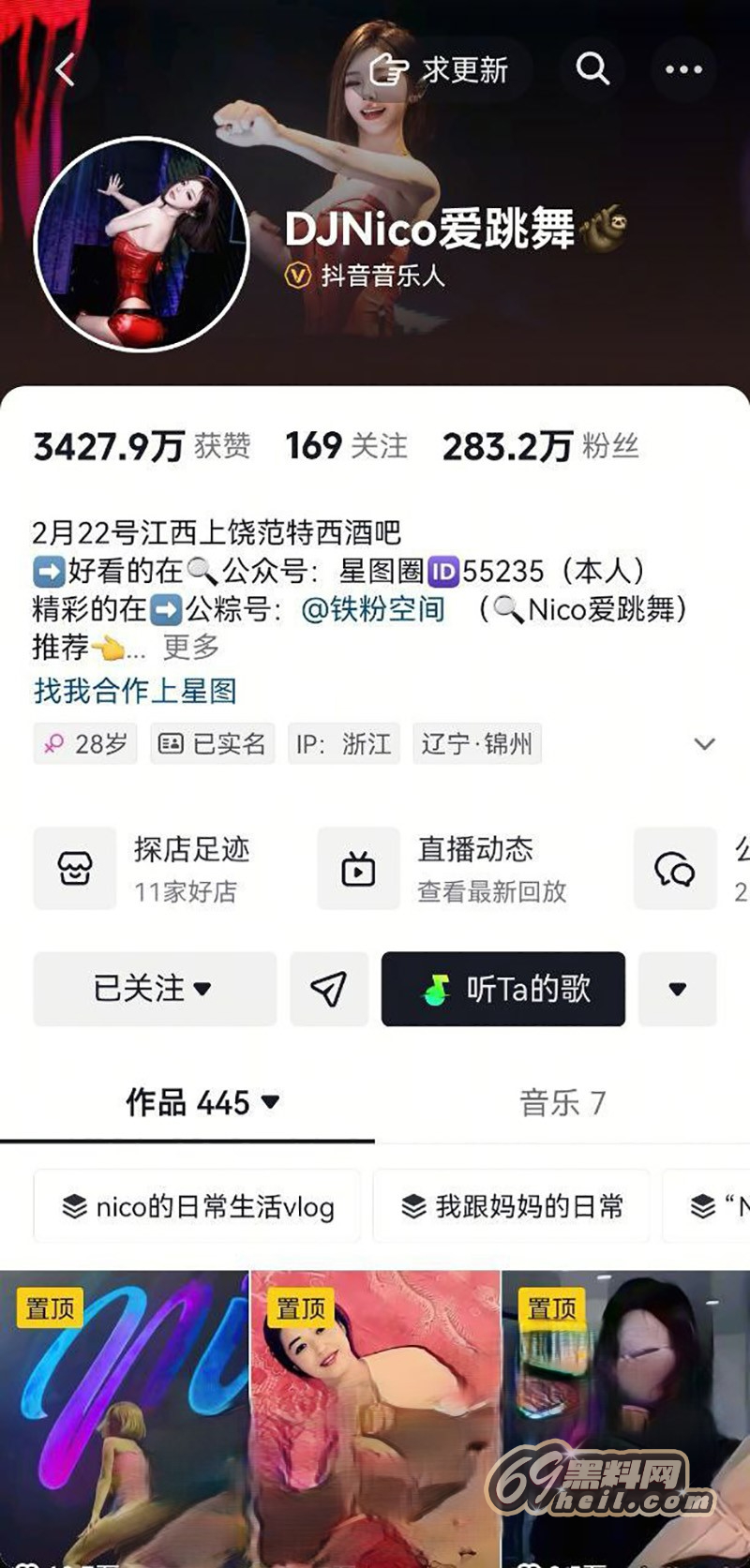This screenshot has width=750, height=1568.
Task: Open the nico的日常生活vlog collection
Action: tap(198, 1206)
